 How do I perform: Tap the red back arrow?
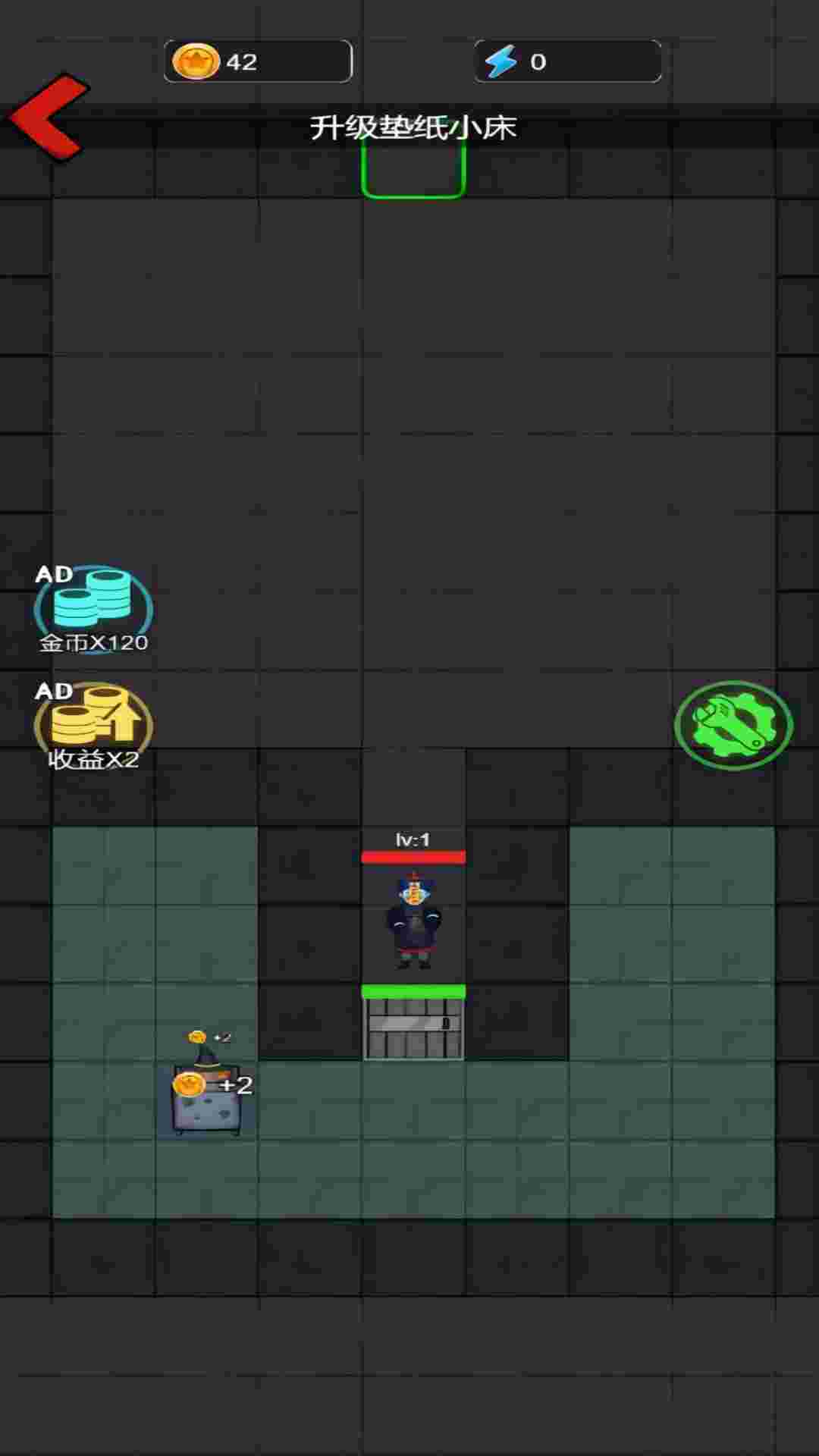tap(47, 118)
